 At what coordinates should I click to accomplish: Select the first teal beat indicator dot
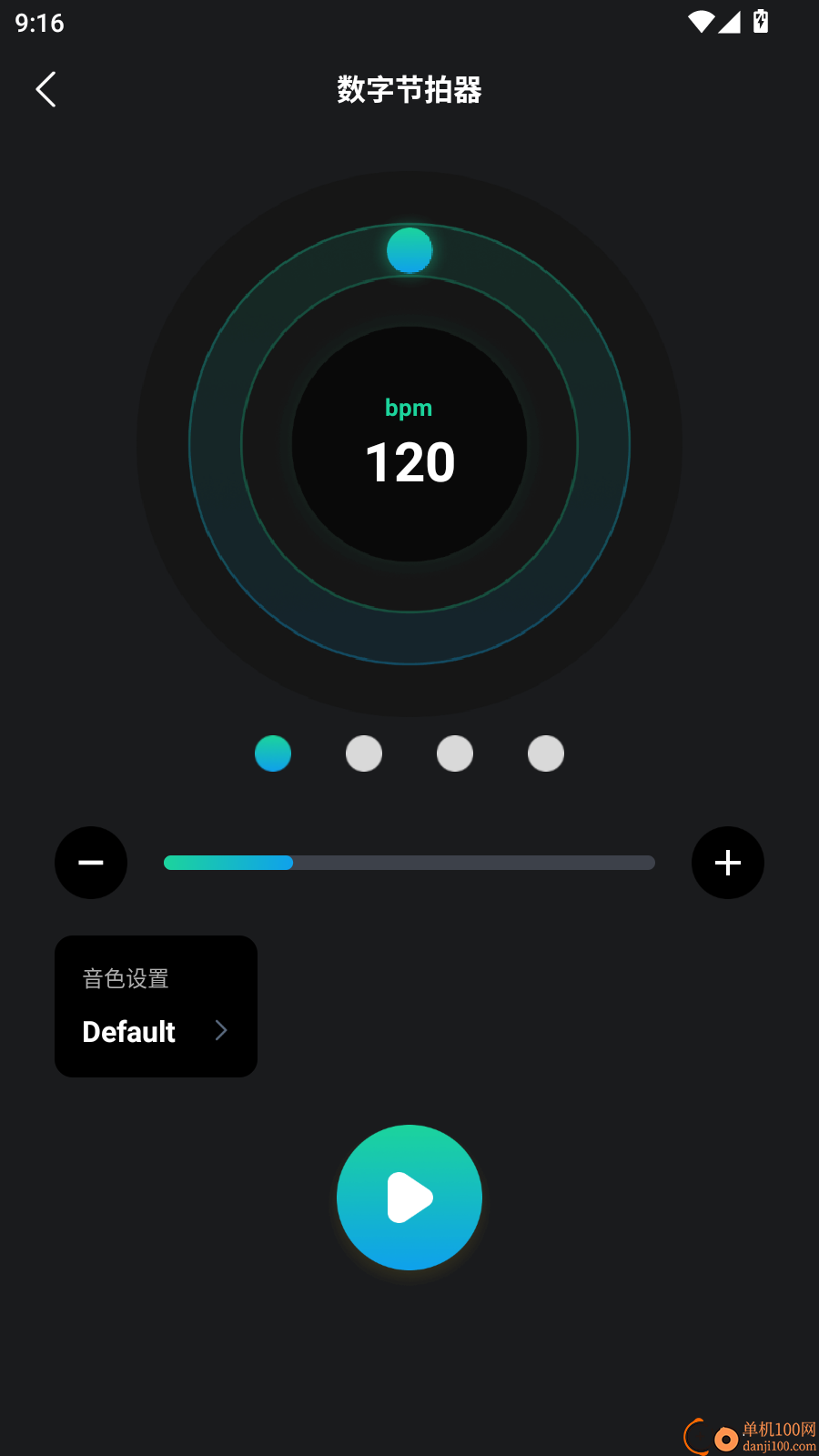tap(273, 753)
